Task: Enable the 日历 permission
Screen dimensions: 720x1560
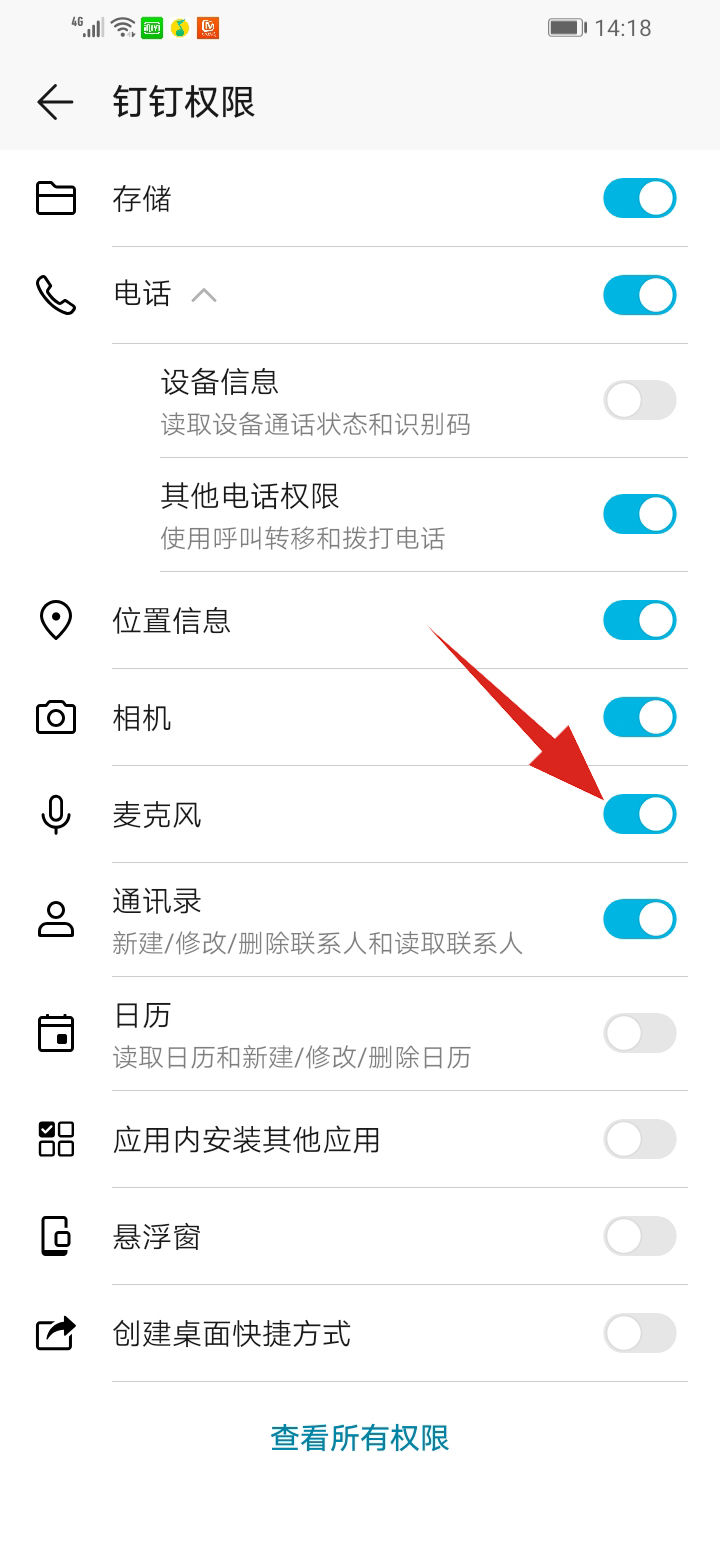Action: click(639, 1033)
